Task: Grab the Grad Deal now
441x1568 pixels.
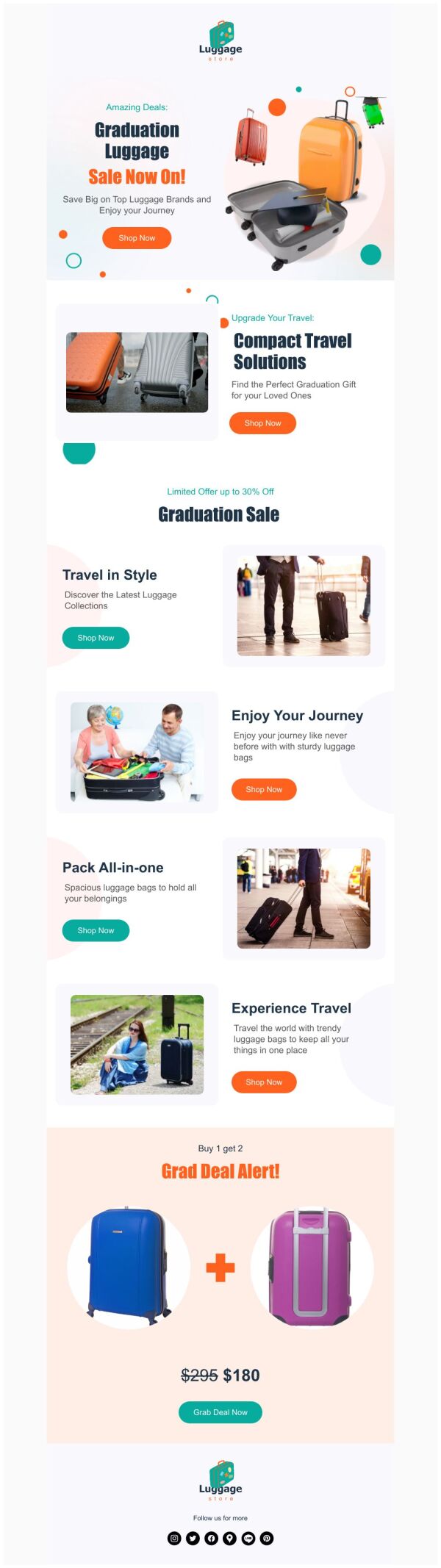Action: coord(220,1412)
